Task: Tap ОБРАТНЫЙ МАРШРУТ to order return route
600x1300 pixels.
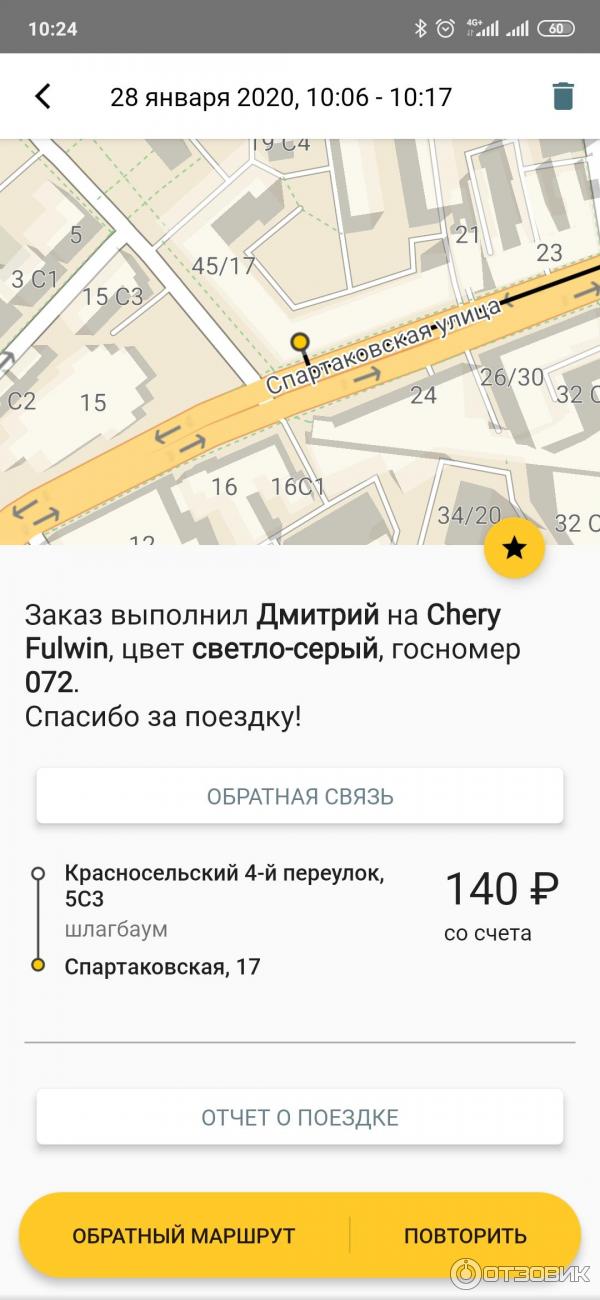Action: tap(184, 1235)
